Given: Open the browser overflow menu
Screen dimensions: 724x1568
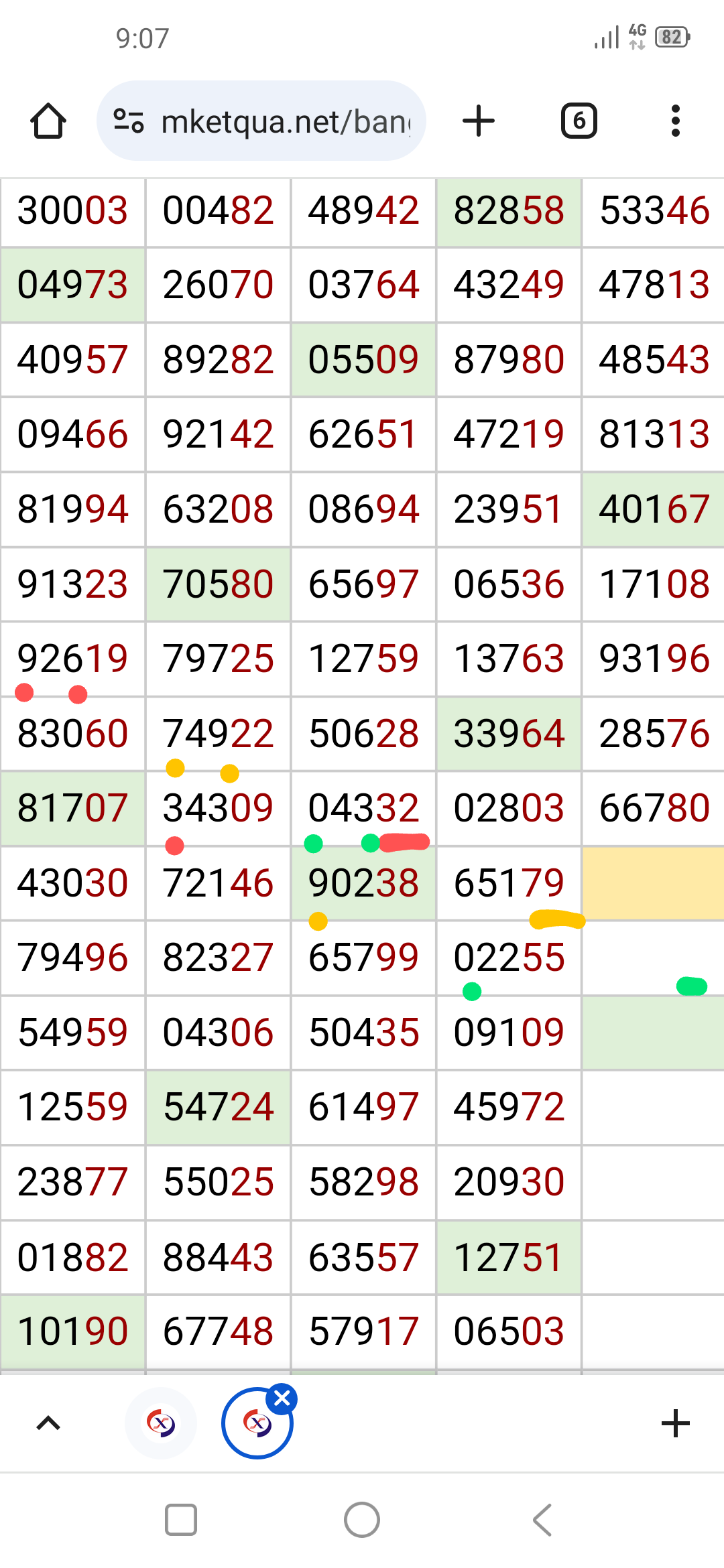Looking at the screenshot, I should [676, 121].
